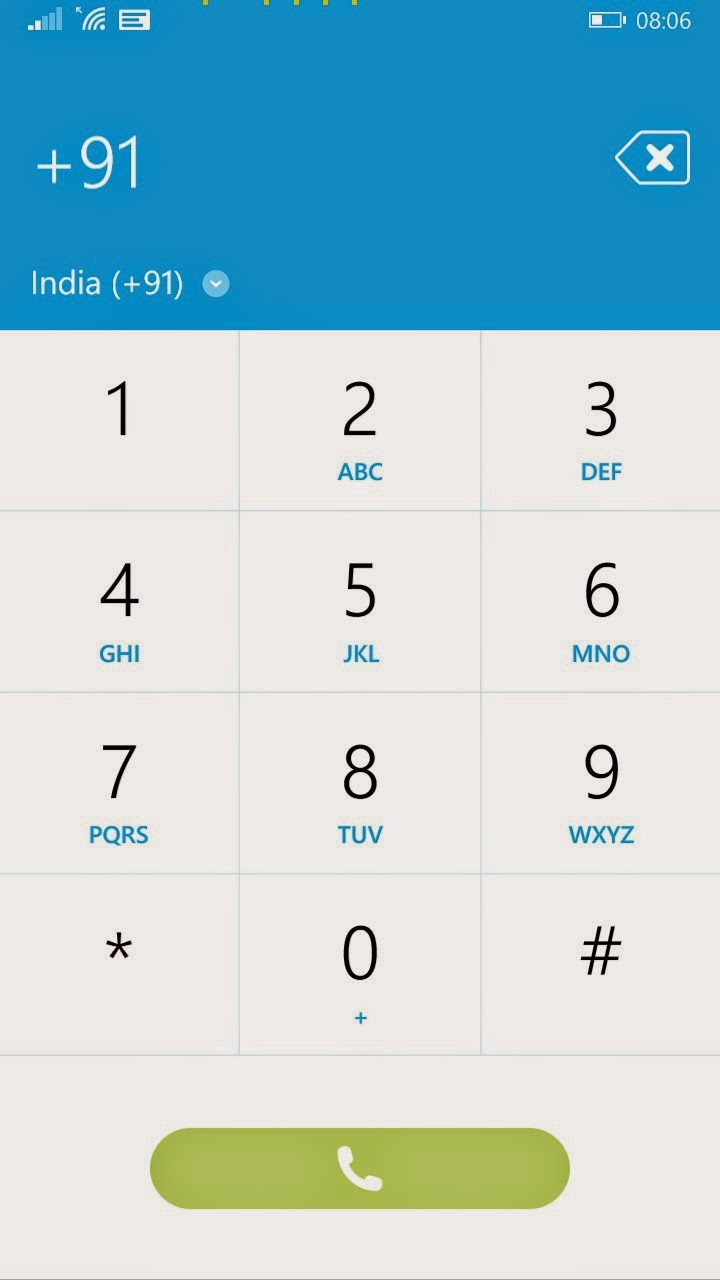Enter the hash symbol key

(x=601, y=965)
